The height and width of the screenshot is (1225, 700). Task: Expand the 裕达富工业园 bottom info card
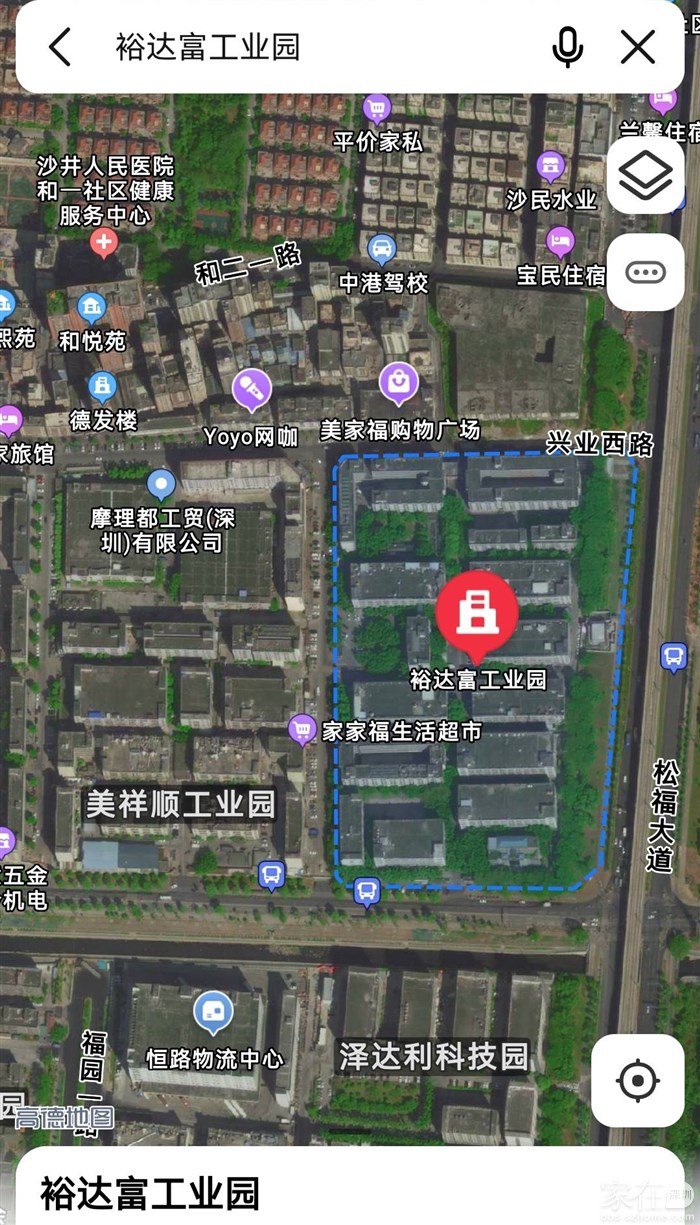(x=350, y=1192)
